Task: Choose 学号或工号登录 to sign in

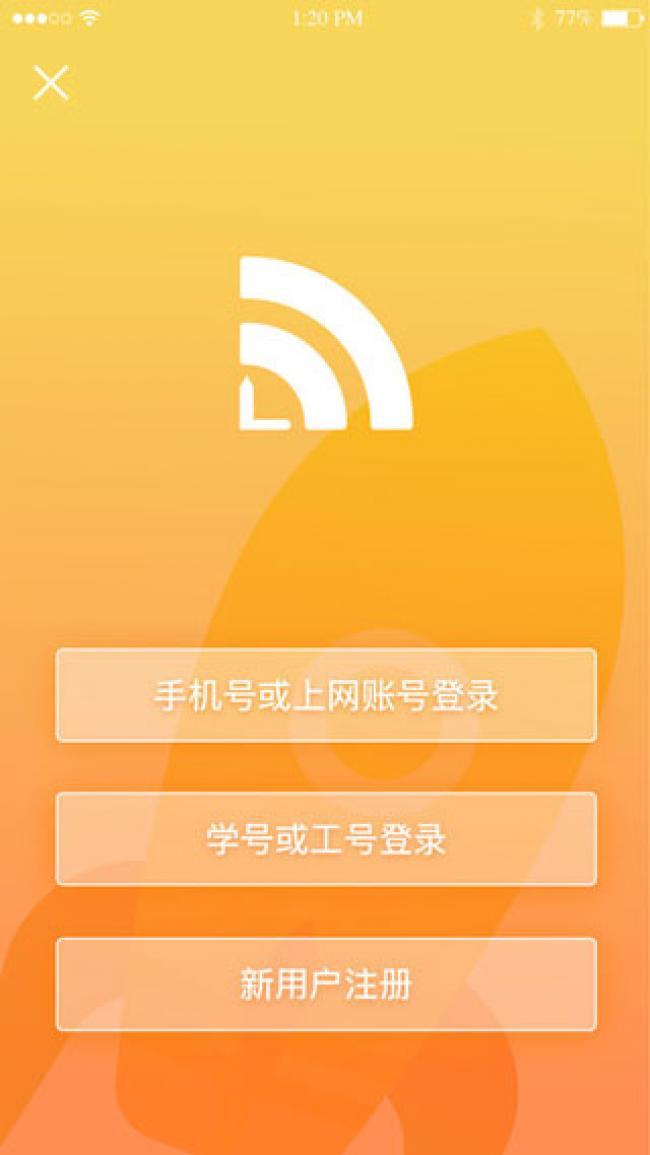Action: pos(326,839)
